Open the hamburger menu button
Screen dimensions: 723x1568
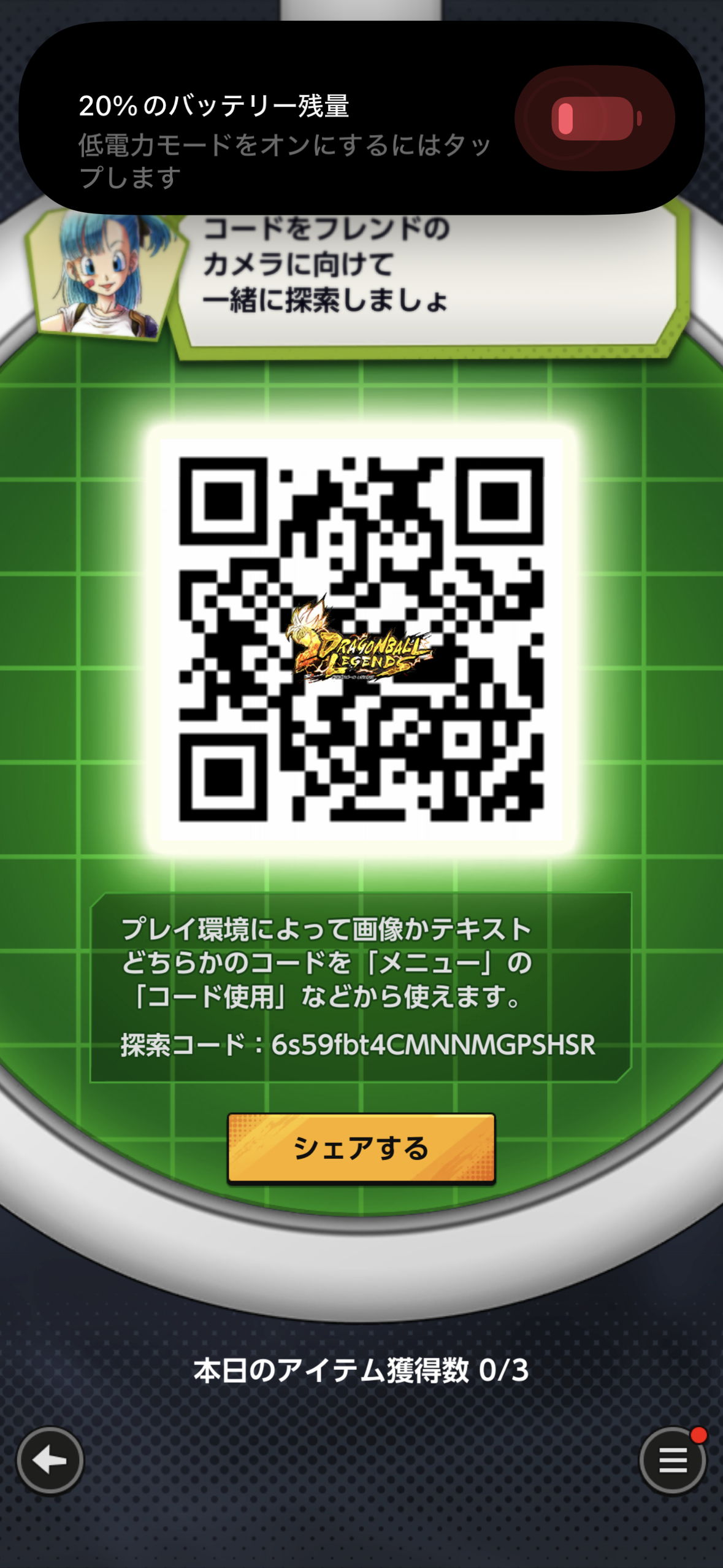pyautogui.click(x=672, y=1460)
